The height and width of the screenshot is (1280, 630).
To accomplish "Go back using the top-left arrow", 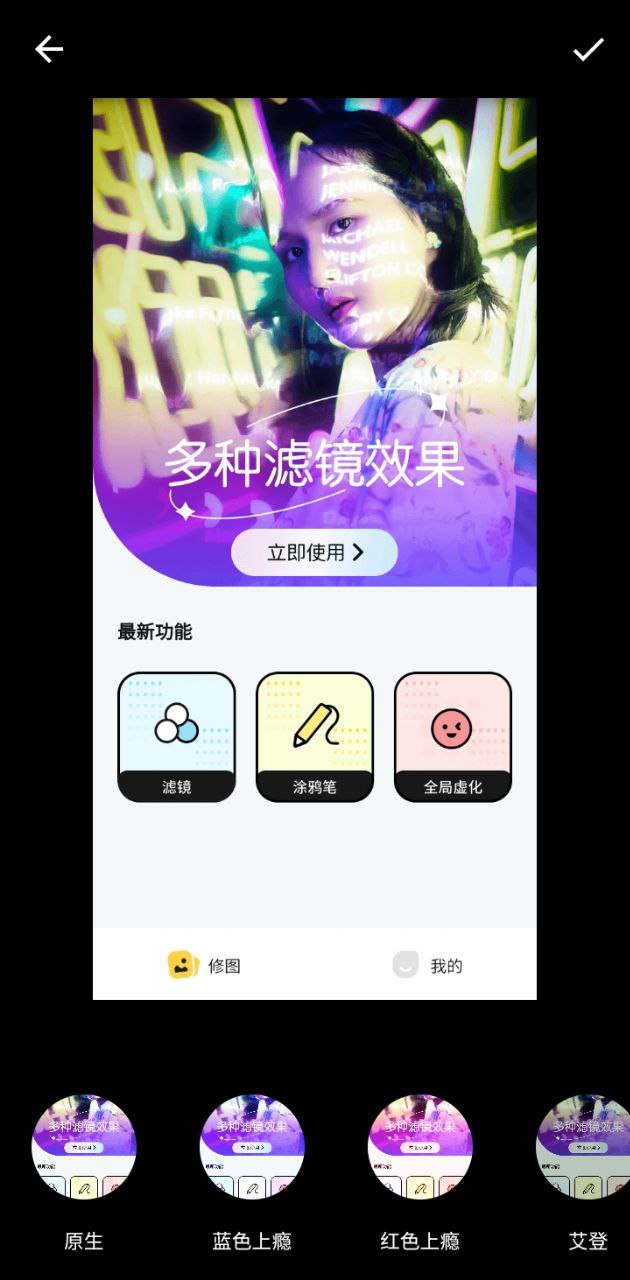I will [x=49, y=49].
